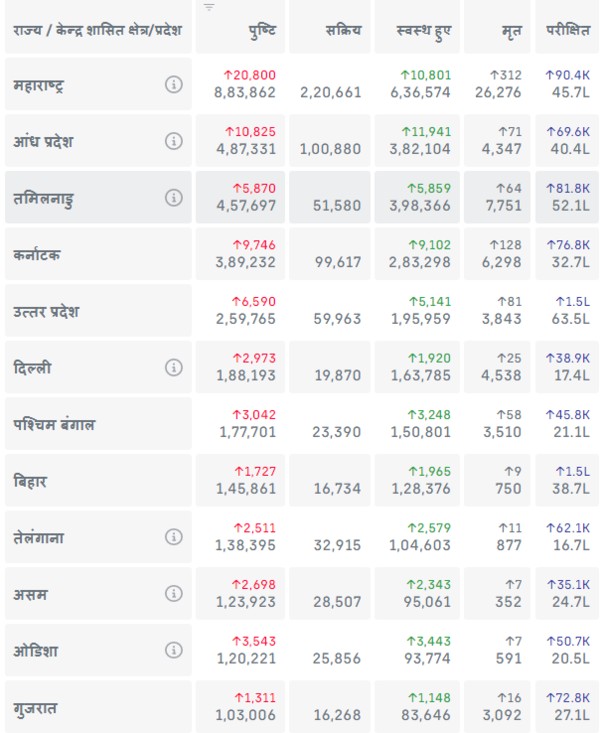Tap the info icon for आंध्र प्रदेश
The height and width of the screenshot is (733, 600).
coord(174,141)
